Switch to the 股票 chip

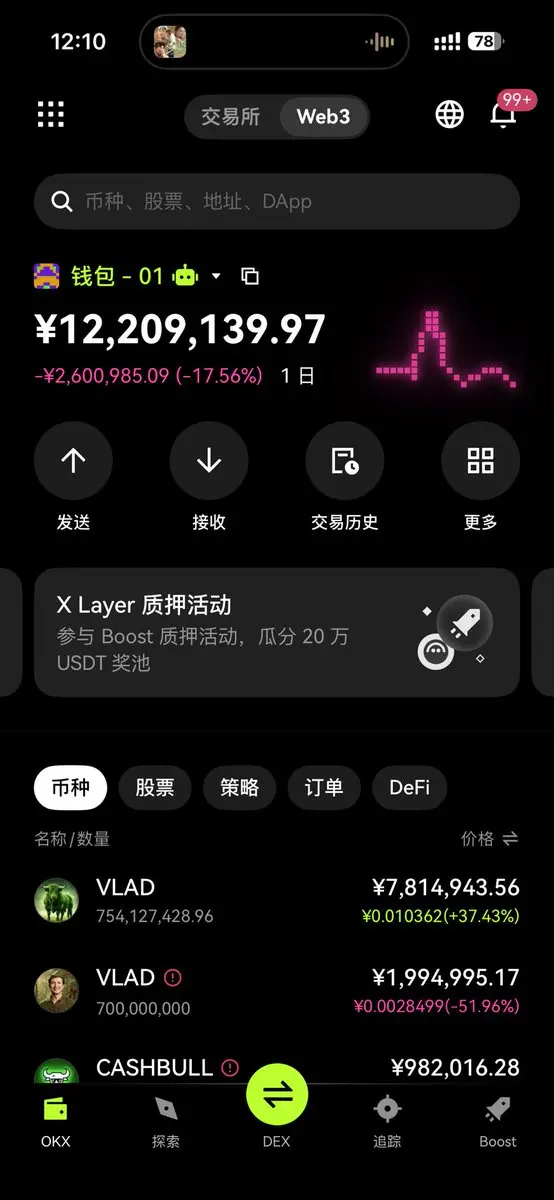(x=156, y=788)
